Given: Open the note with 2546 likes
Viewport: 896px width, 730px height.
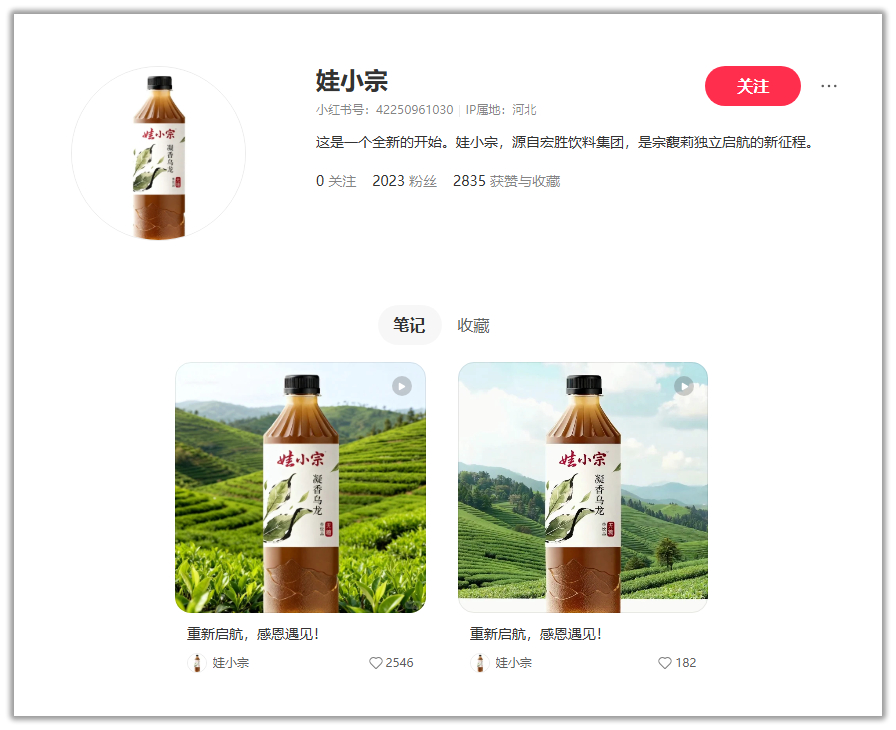Looking at the screenshot, I should pyautogui.click(x=300, y=487).
